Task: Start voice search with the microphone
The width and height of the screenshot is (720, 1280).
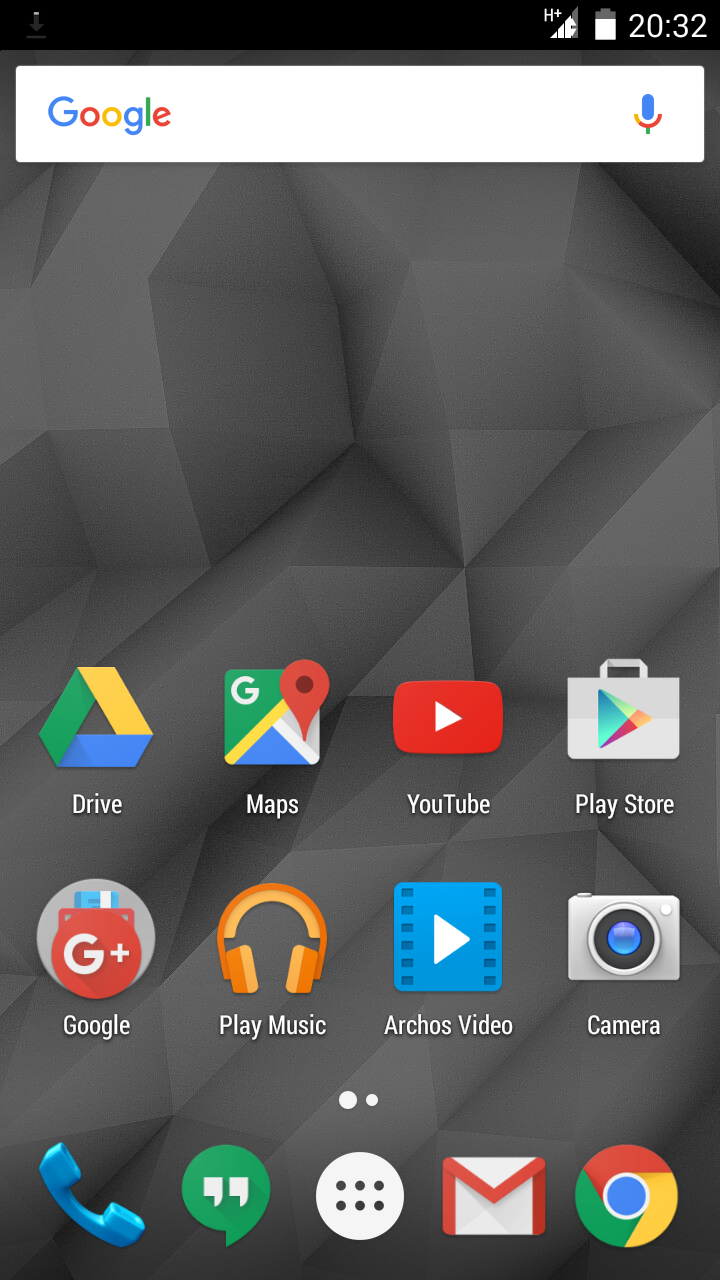Action: (x=648, y=114)
